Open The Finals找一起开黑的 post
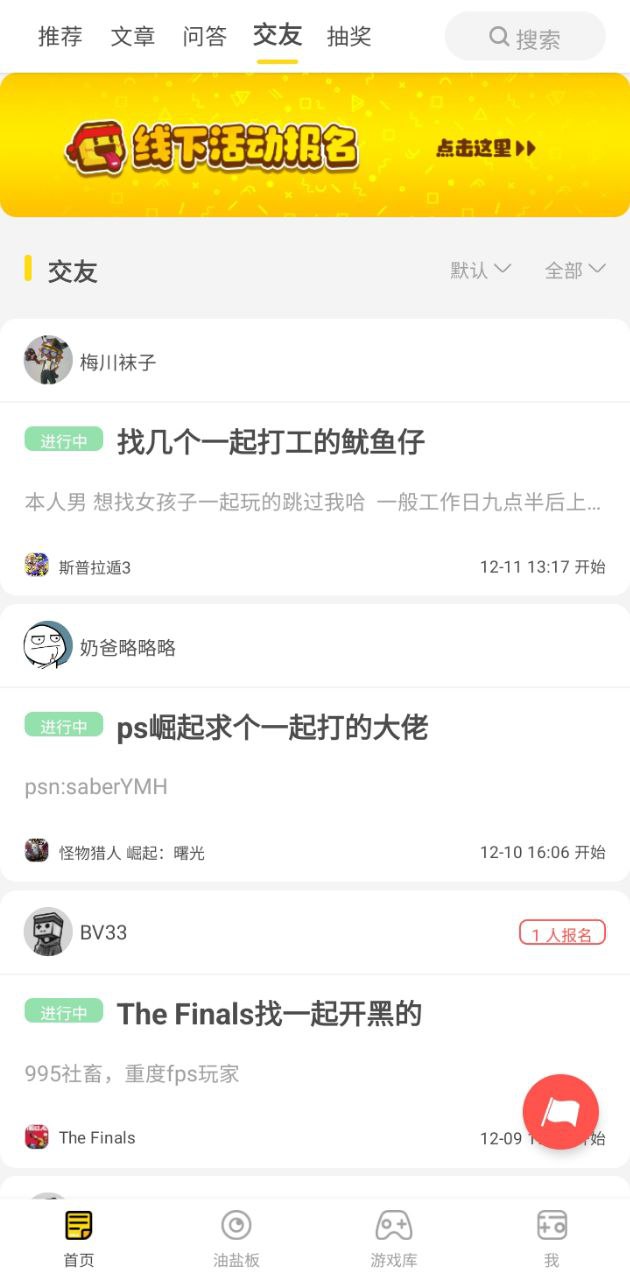This screenshot has width=630, height=1280. point(269,1014)
